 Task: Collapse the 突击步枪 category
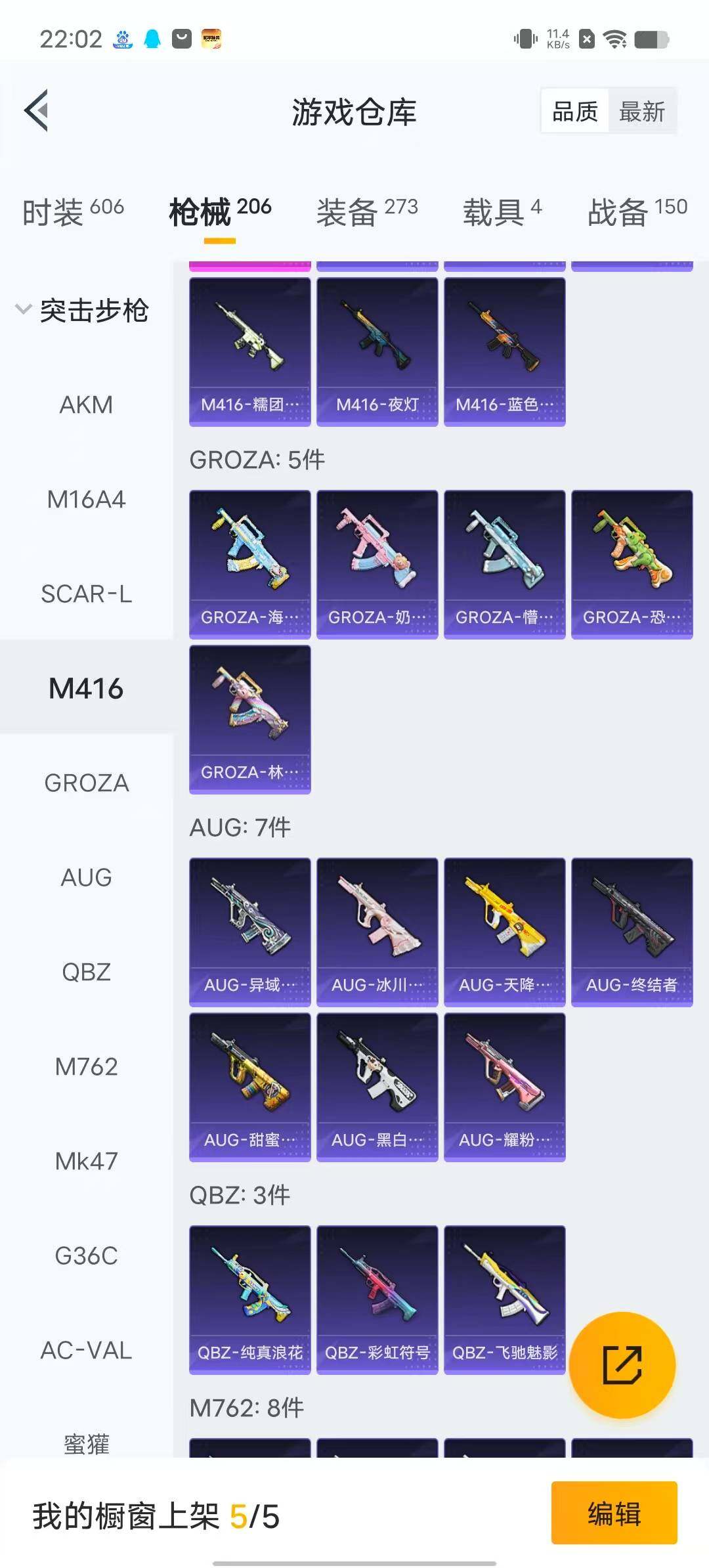tap(82, 310)
